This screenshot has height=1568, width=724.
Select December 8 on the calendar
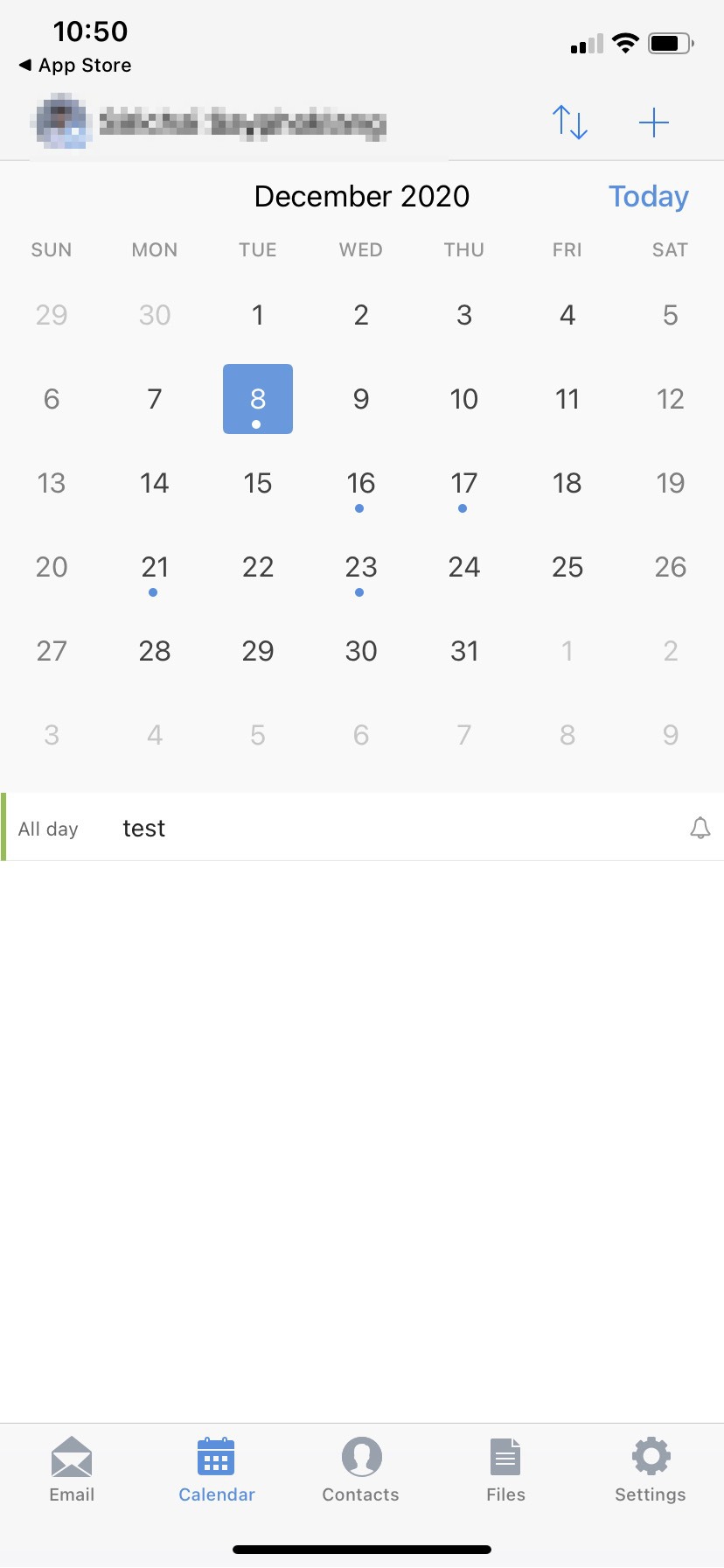(258, 400)
